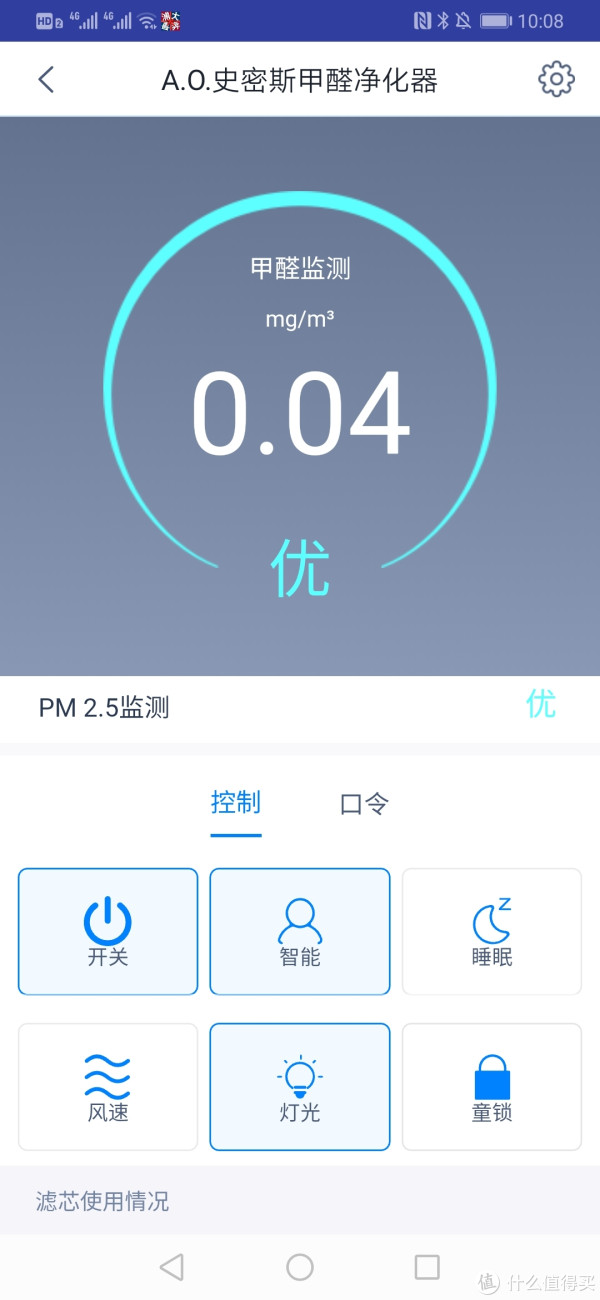Viewport: 600px width, 1300px height.
Task: Toggle the 灯光 light
Action: [300, 1086]
